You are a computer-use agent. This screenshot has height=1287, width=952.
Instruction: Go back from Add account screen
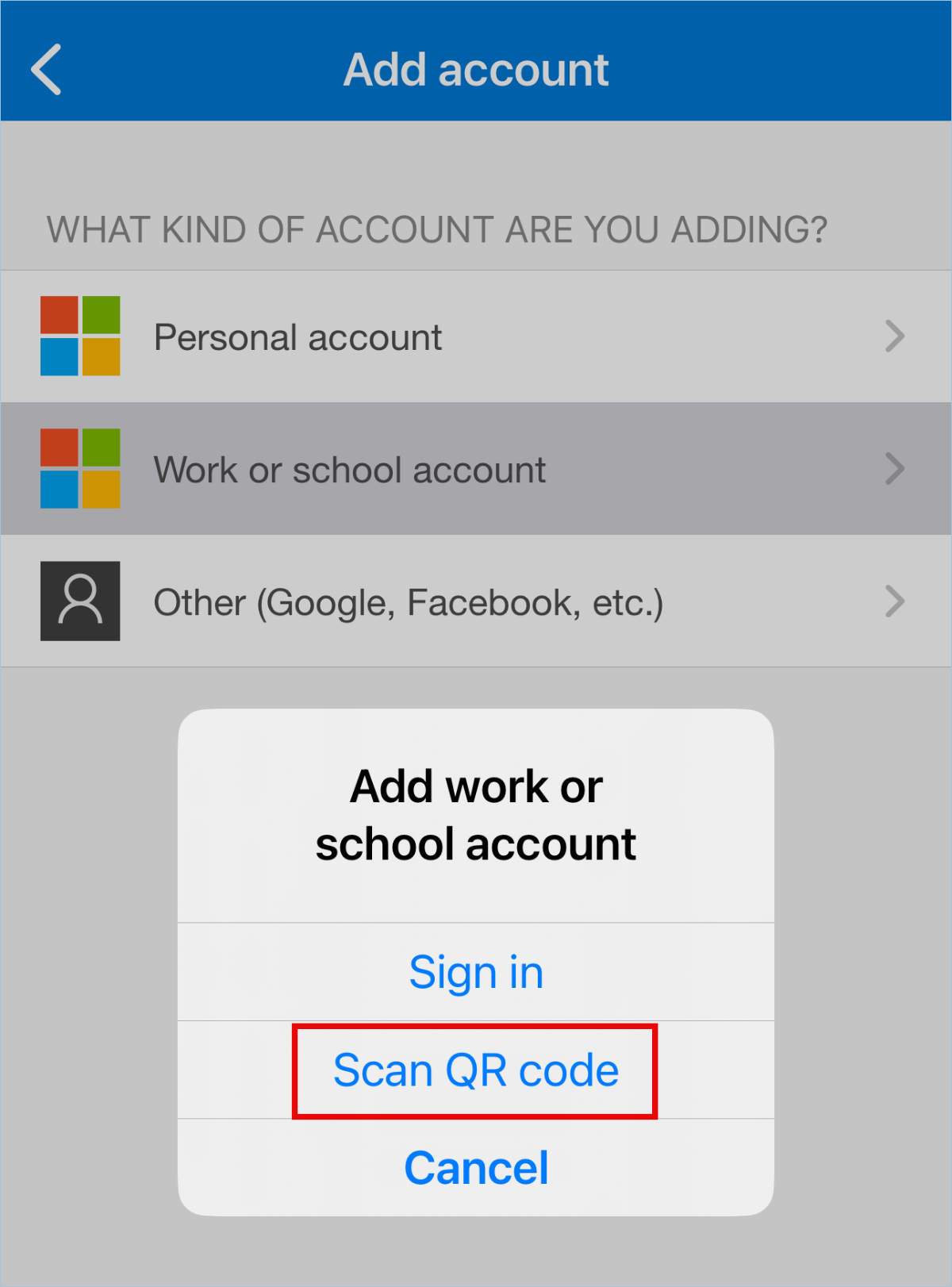pos(46,70)
